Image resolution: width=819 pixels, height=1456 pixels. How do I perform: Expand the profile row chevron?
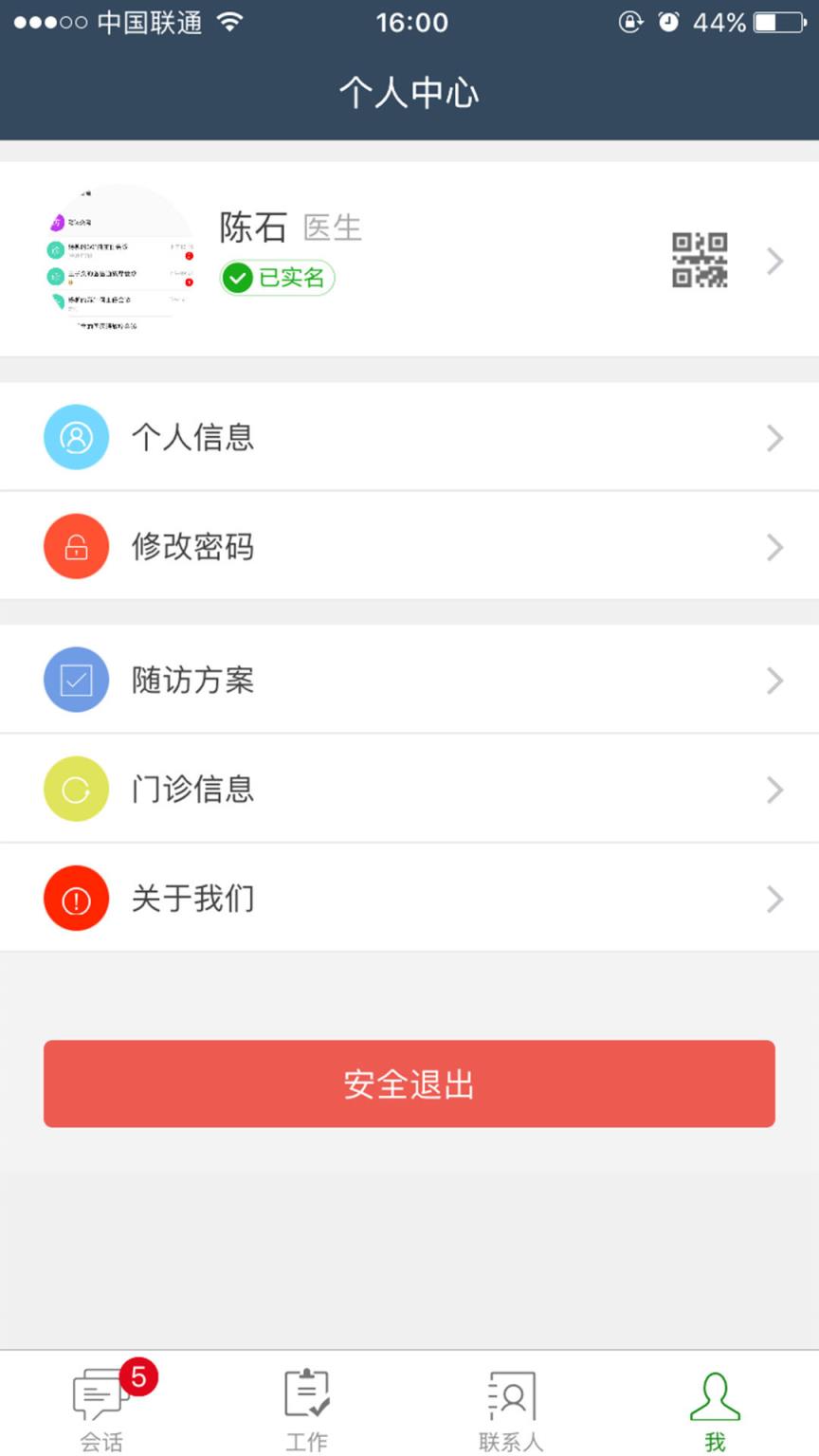click(773, 261)
